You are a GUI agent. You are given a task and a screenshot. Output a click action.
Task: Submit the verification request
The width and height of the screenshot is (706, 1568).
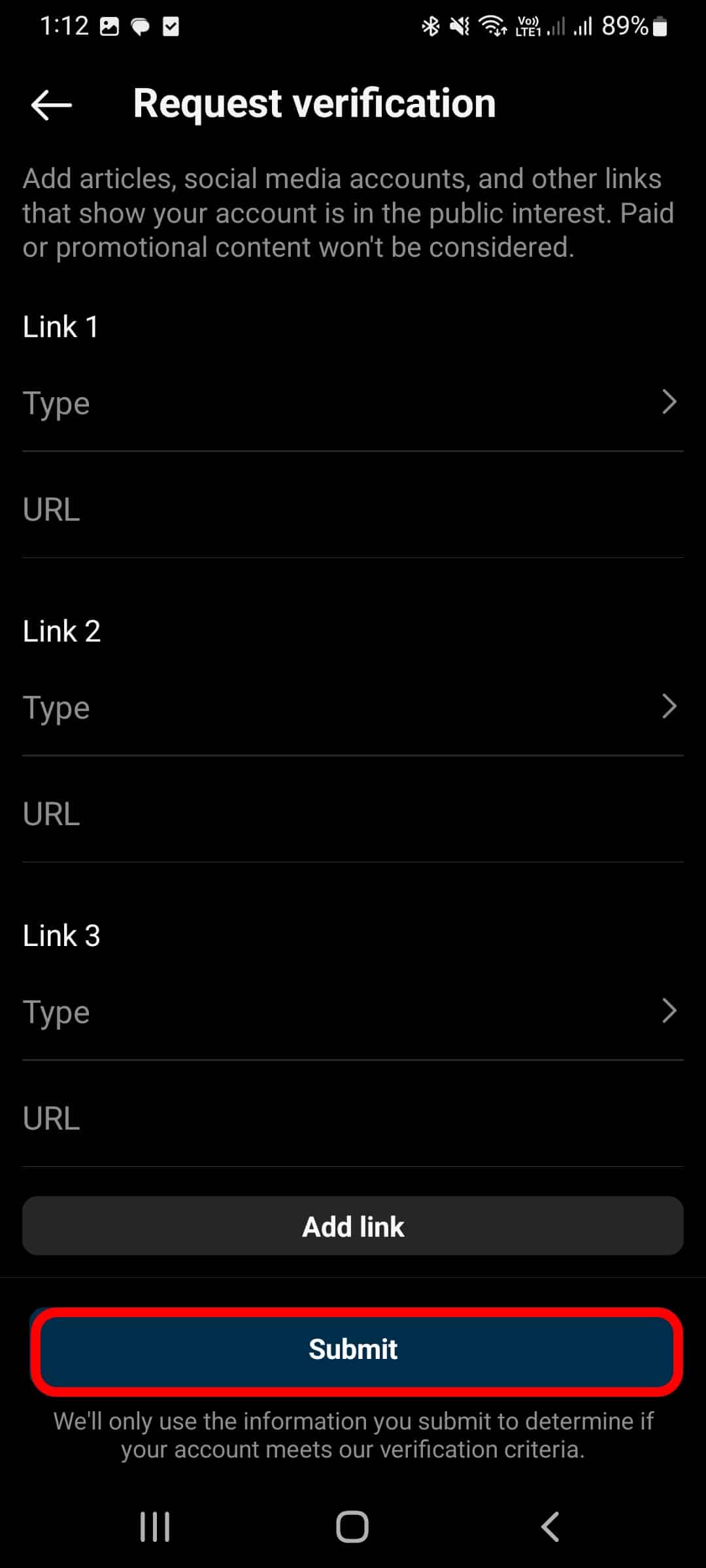tap(353, 1349)
